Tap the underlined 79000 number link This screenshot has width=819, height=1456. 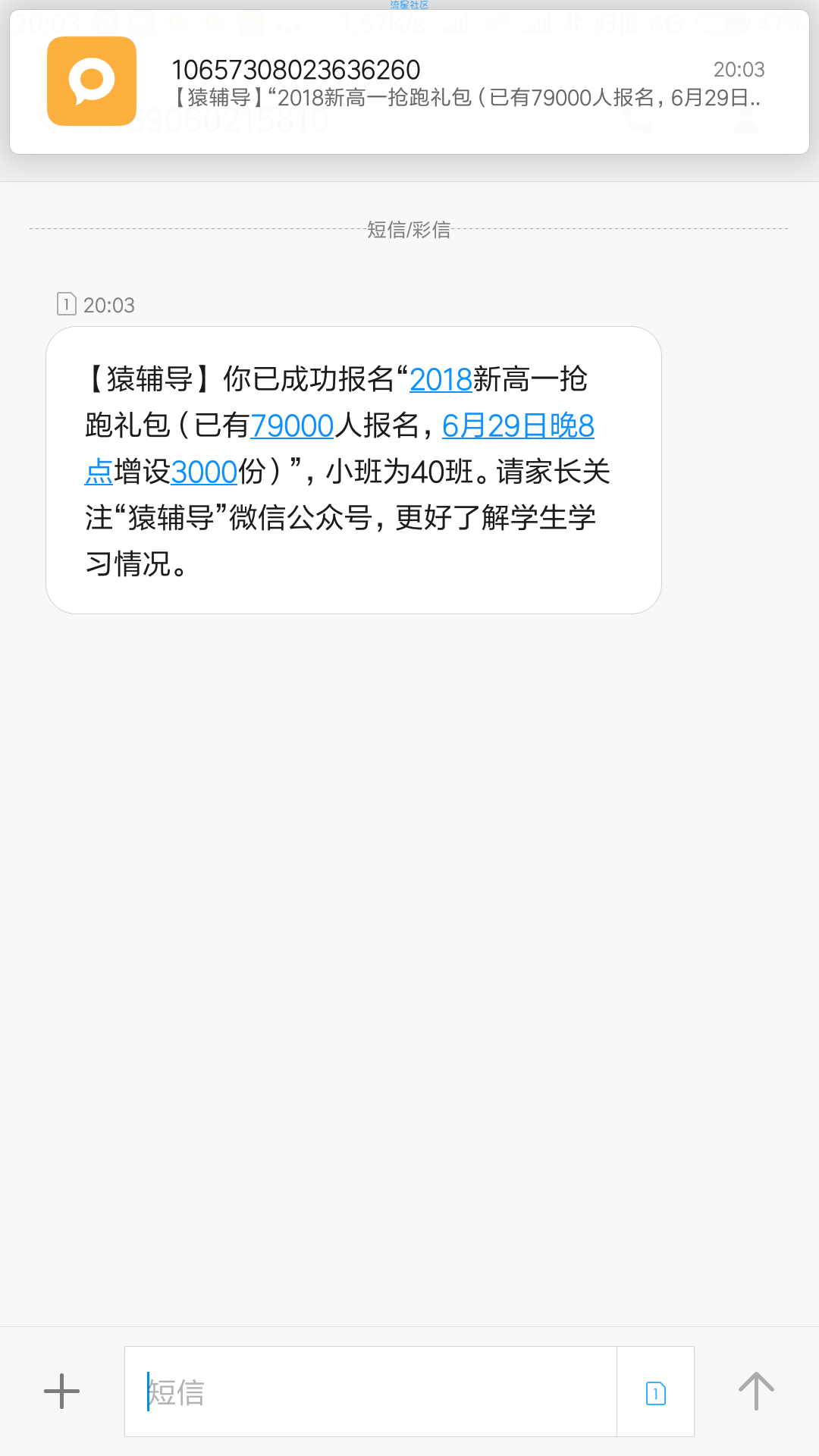pyautogui.click(x=292, y=425)
